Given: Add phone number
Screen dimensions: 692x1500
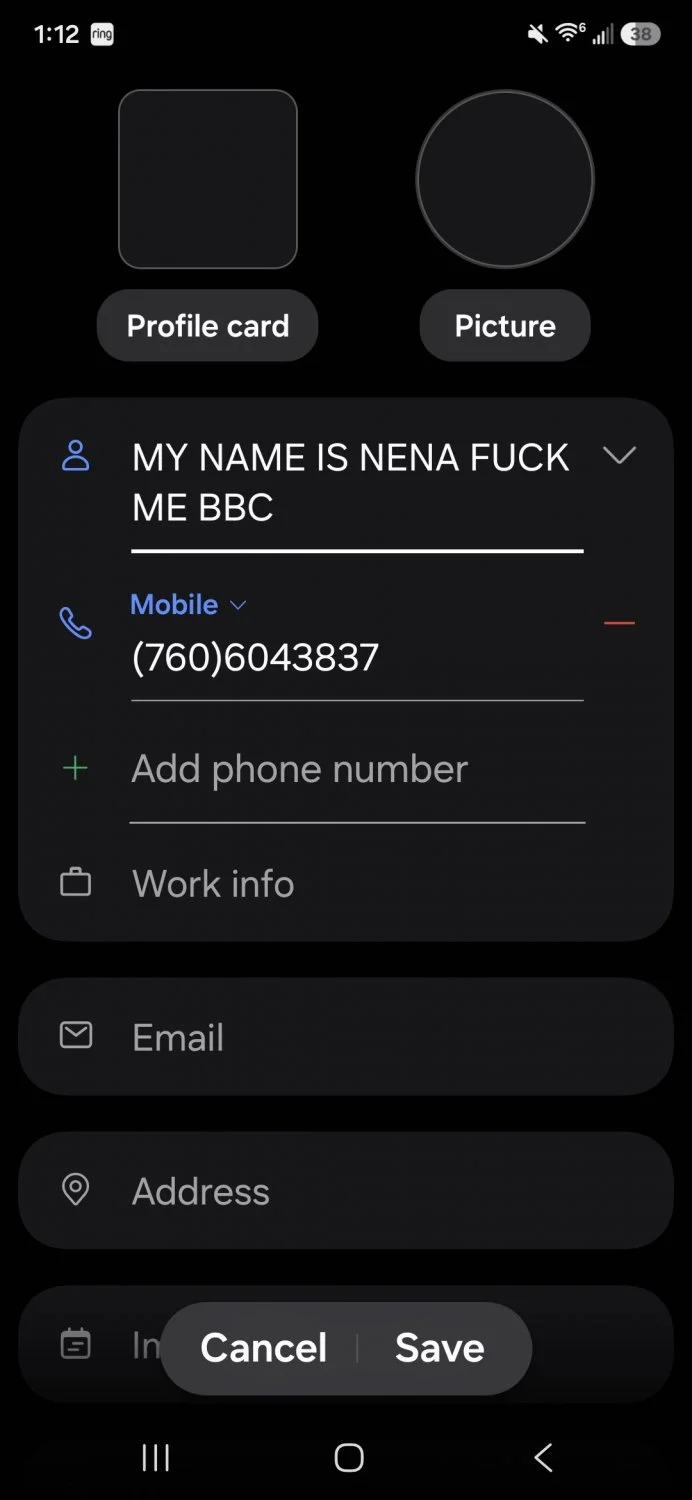Looking at the screenshot, I should pyautogui.click(x=357, y=769).
